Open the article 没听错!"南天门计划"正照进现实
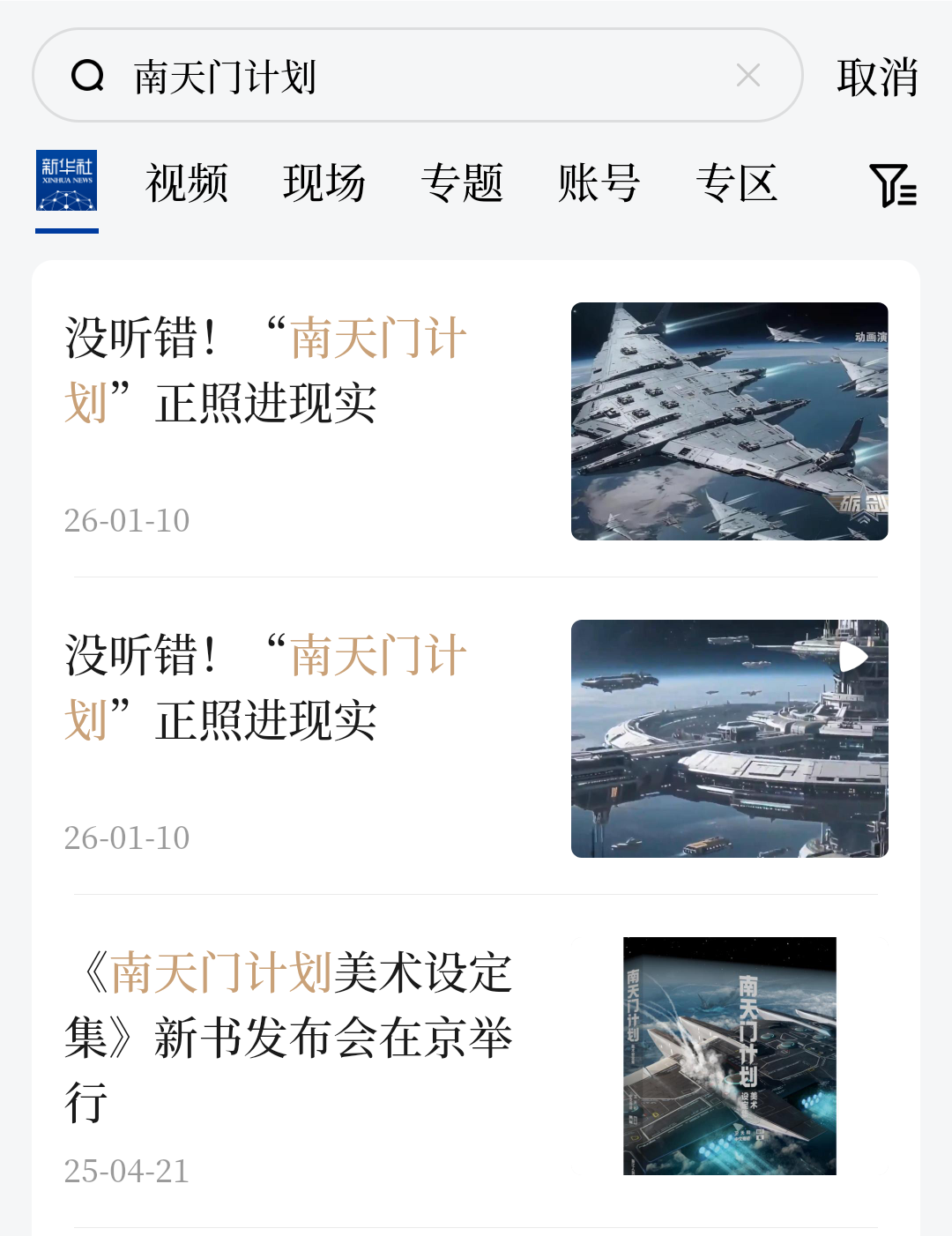Viewport: 952px width, 1236px height. pyautogui.click(x=264, y=370)
